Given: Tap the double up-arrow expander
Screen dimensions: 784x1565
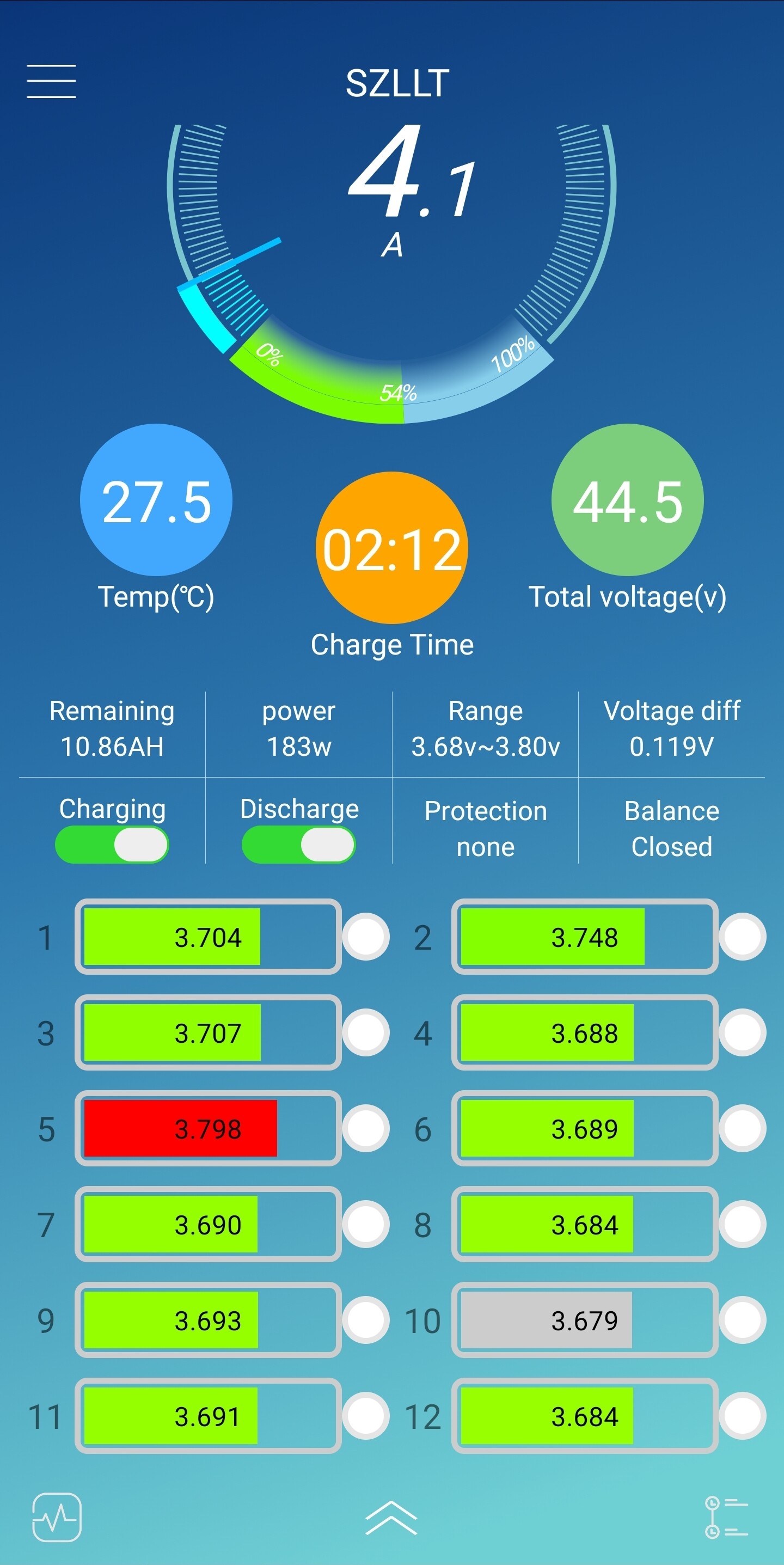Looking at the screenshot, I should click(391, 1517).
